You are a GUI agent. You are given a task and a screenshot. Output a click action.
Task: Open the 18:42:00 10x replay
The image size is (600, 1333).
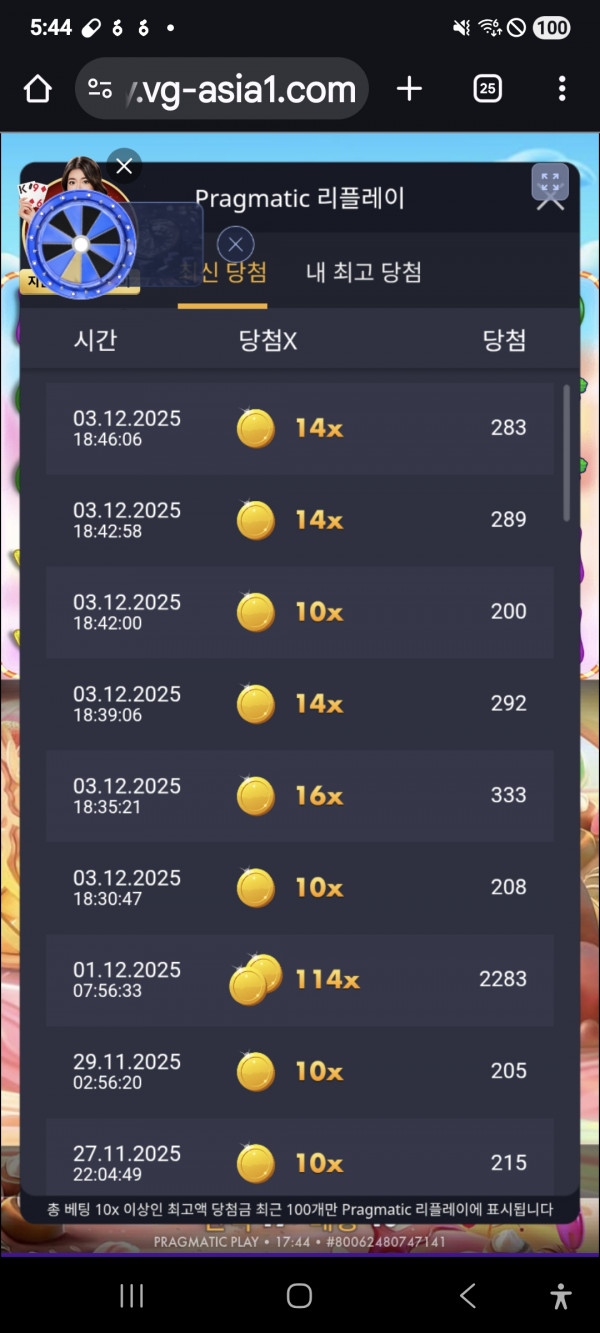tap(300, 612)
